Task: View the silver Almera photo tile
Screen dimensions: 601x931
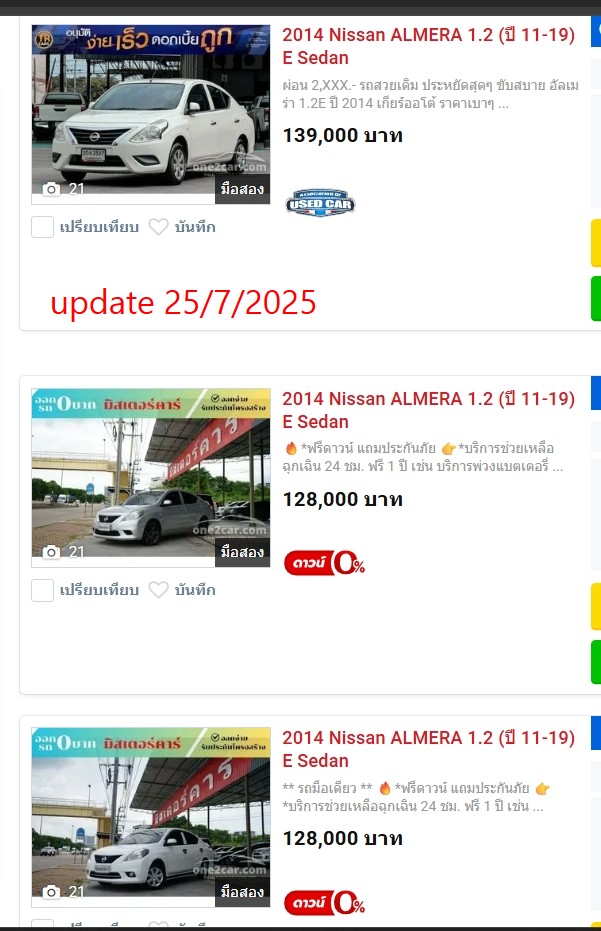Action: (150, 477)
